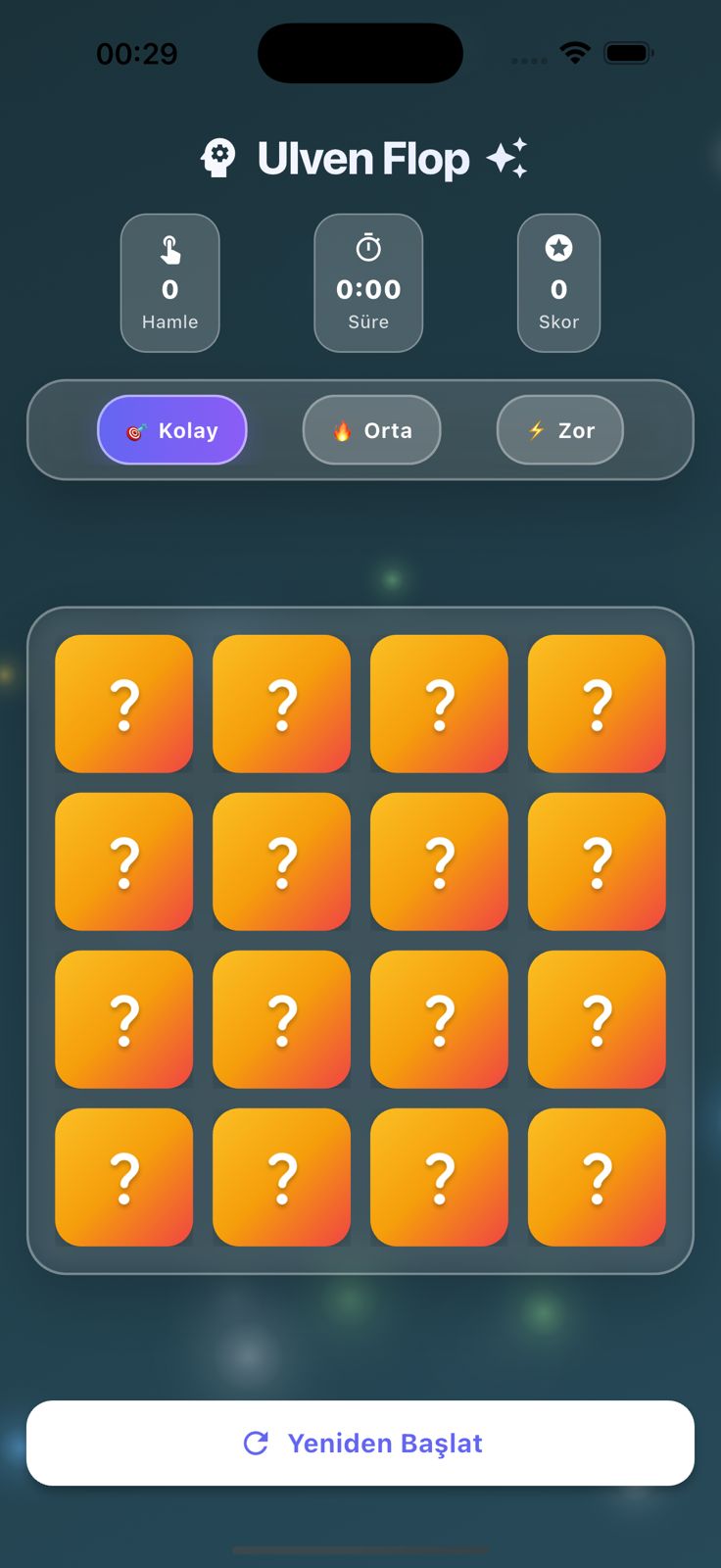Switch to Orta difficulty

point(372,430)
